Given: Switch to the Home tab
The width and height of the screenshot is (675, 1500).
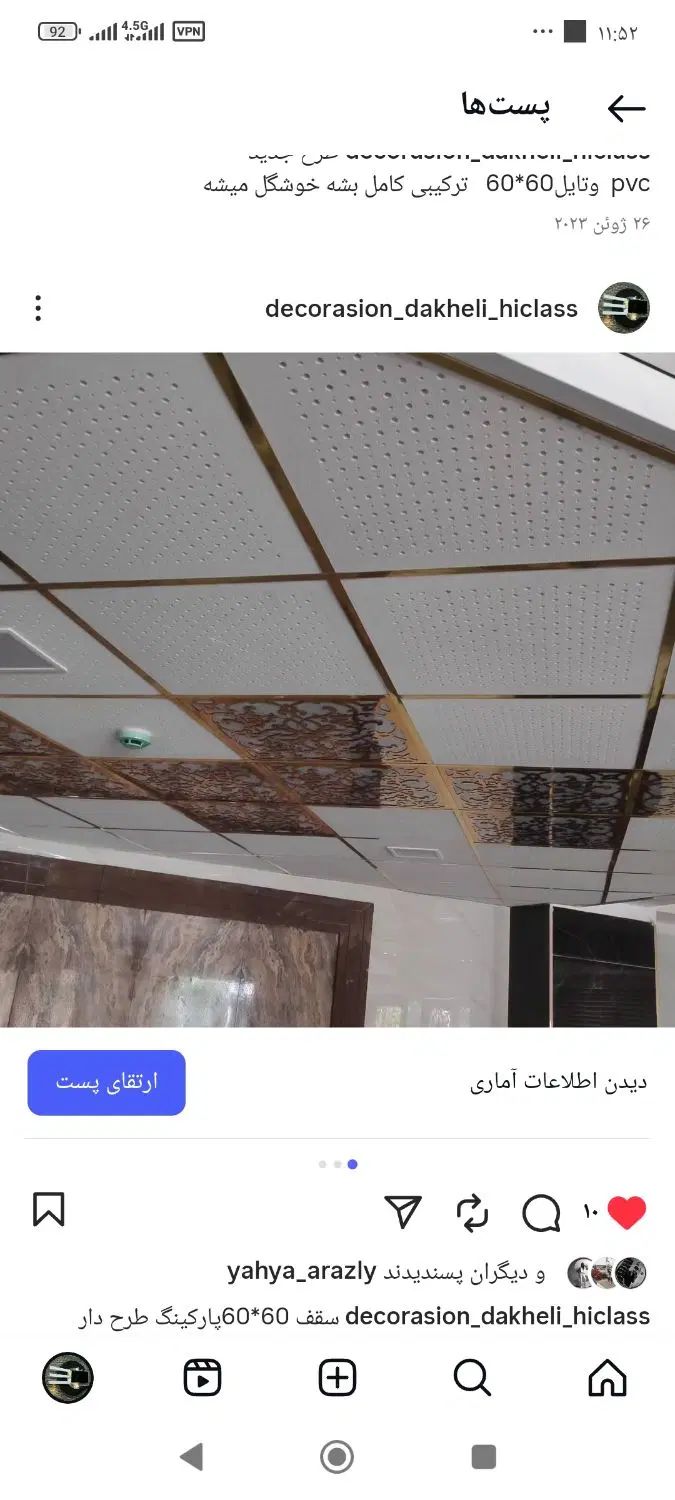Looking at the screenshot, I should (607, 1378).
